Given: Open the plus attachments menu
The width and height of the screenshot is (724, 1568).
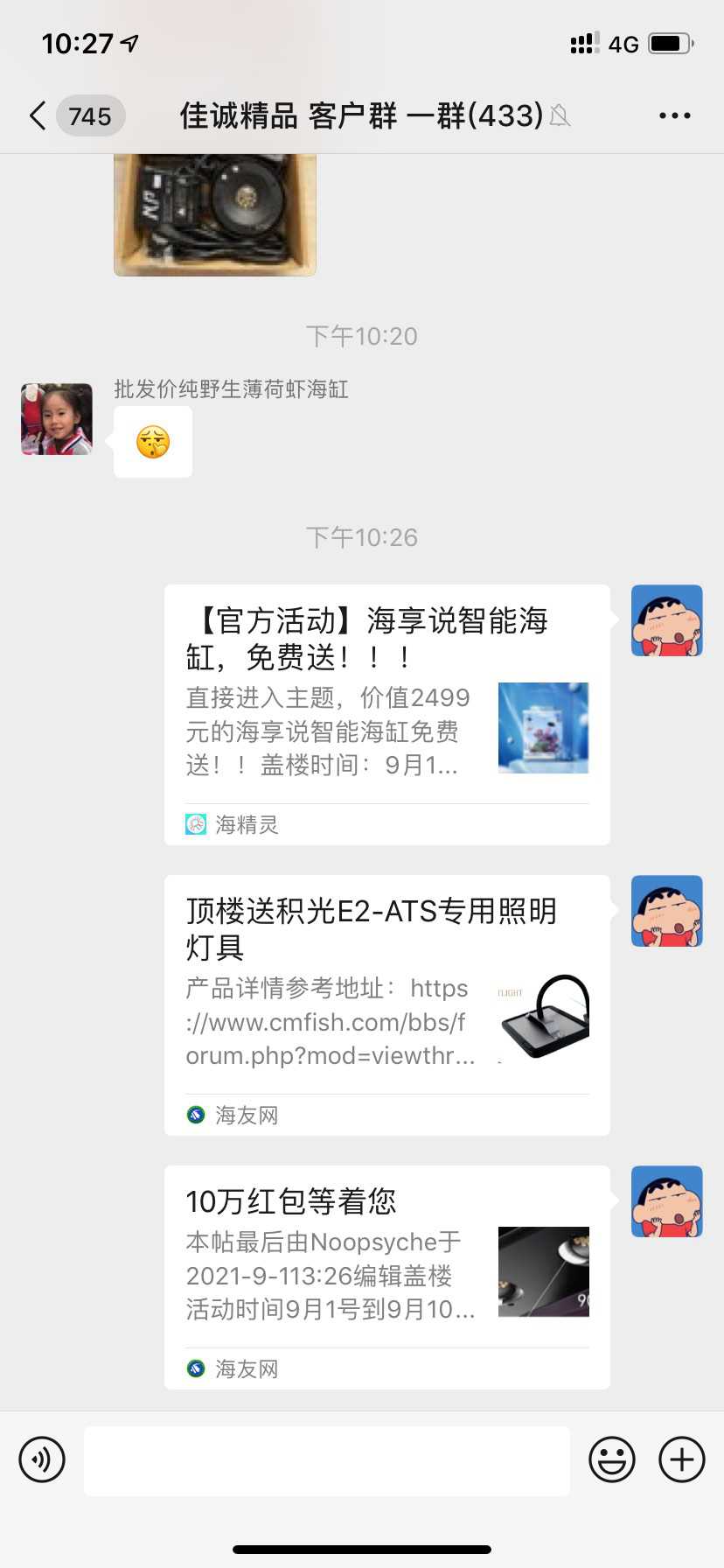Looking at the screenshot, I should pyautogui.click(x=681, y=1459).
